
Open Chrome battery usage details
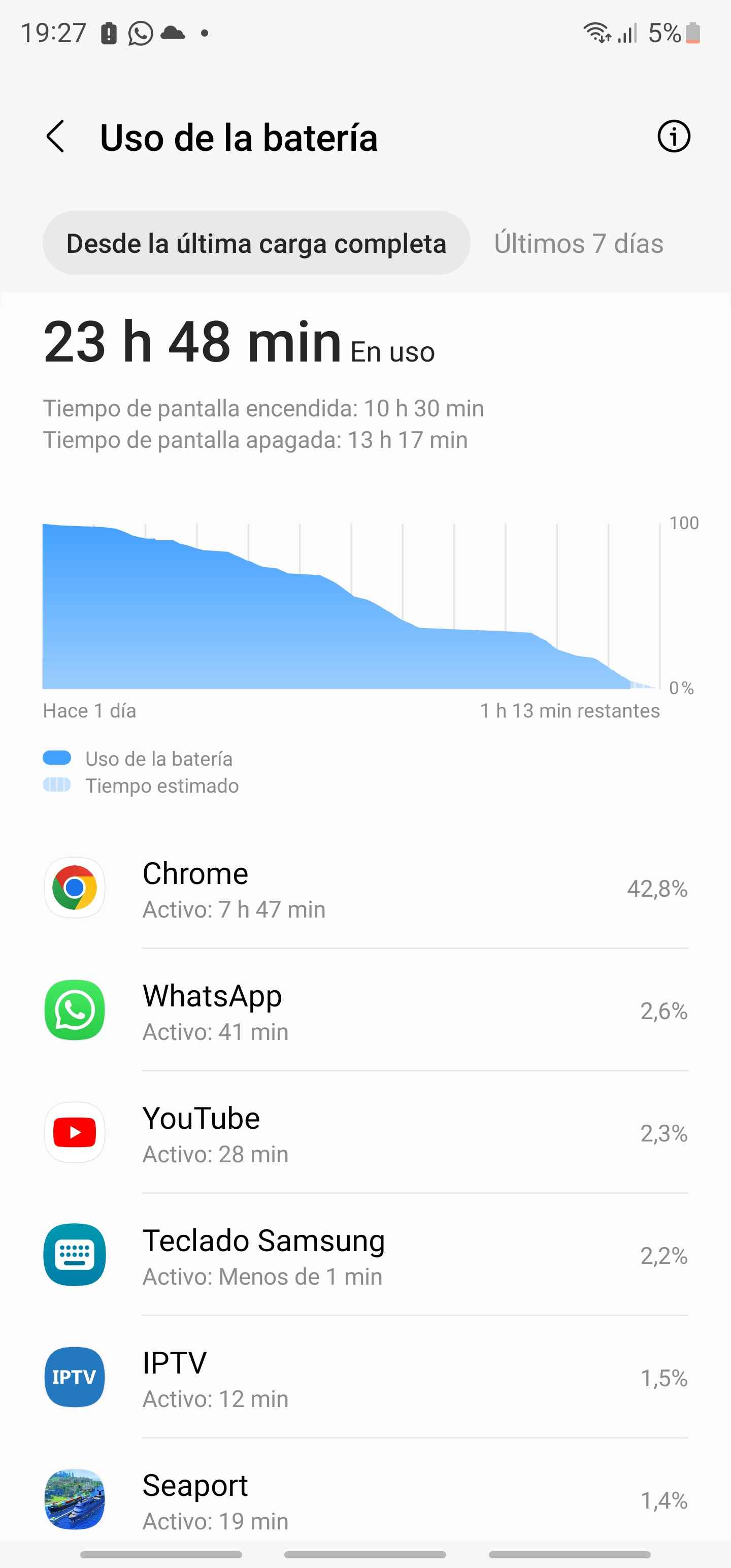pos(365,889)
